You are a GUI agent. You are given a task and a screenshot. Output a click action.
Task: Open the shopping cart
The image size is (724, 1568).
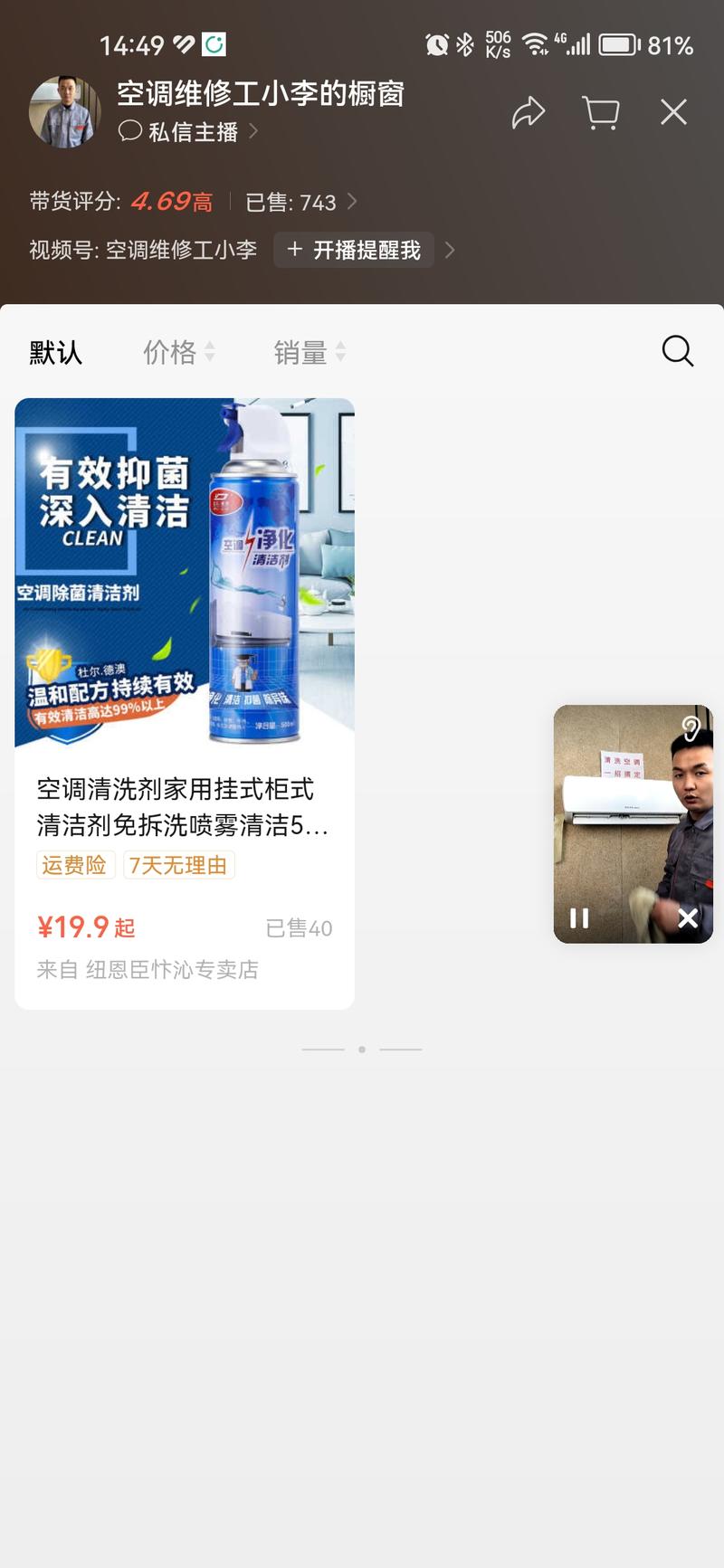pyautogui.click(x=601, y=112)
